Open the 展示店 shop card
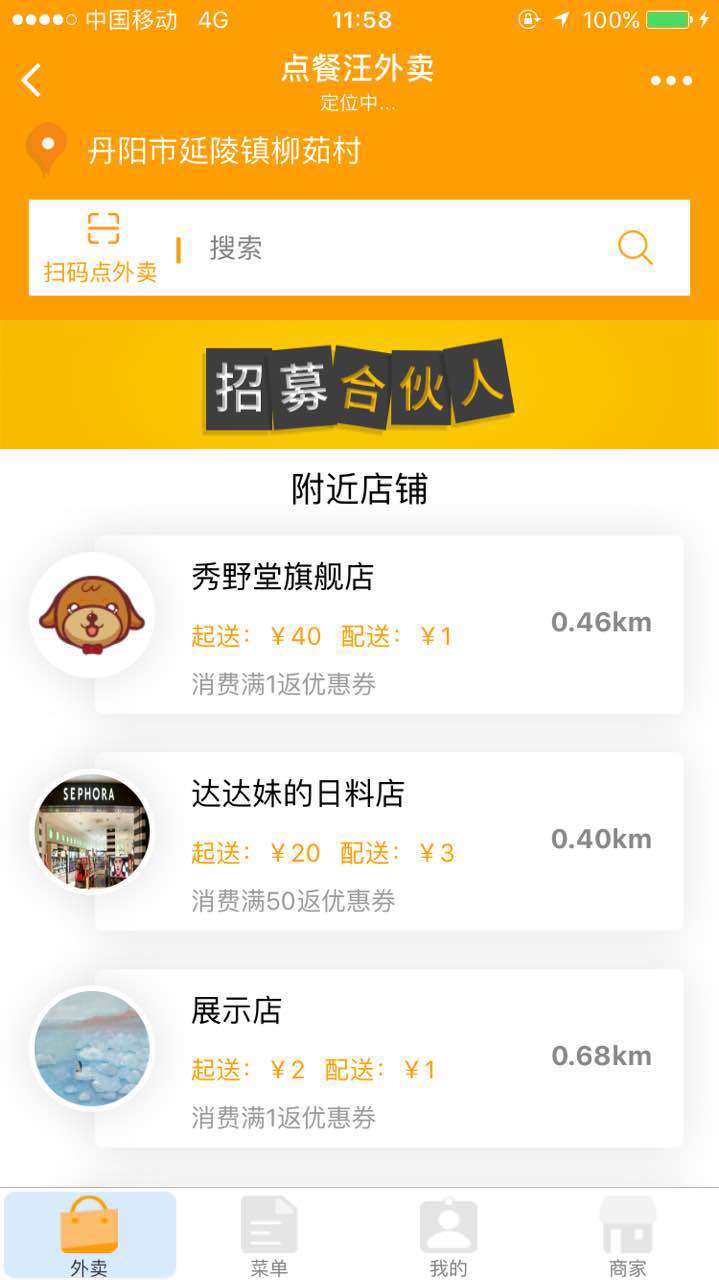Viewport: 719px width, 1280px height. (389, 1058)
